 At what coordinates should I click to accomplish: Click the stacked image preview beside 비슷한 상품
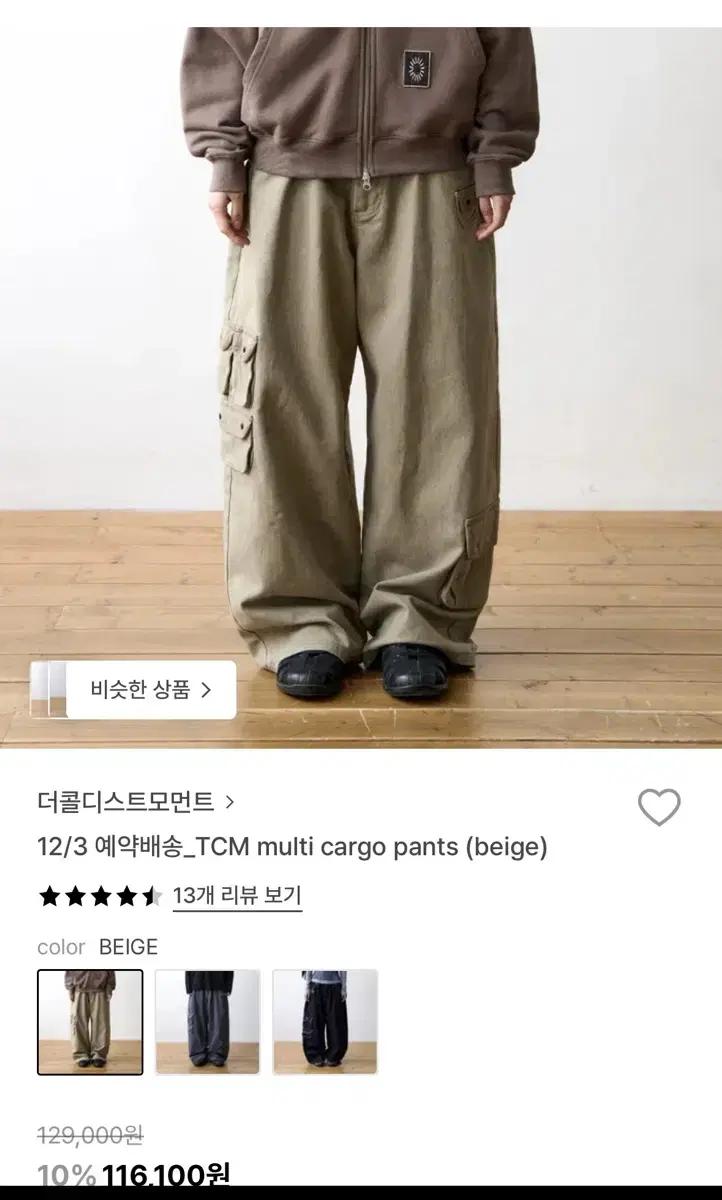pos(48,689)
